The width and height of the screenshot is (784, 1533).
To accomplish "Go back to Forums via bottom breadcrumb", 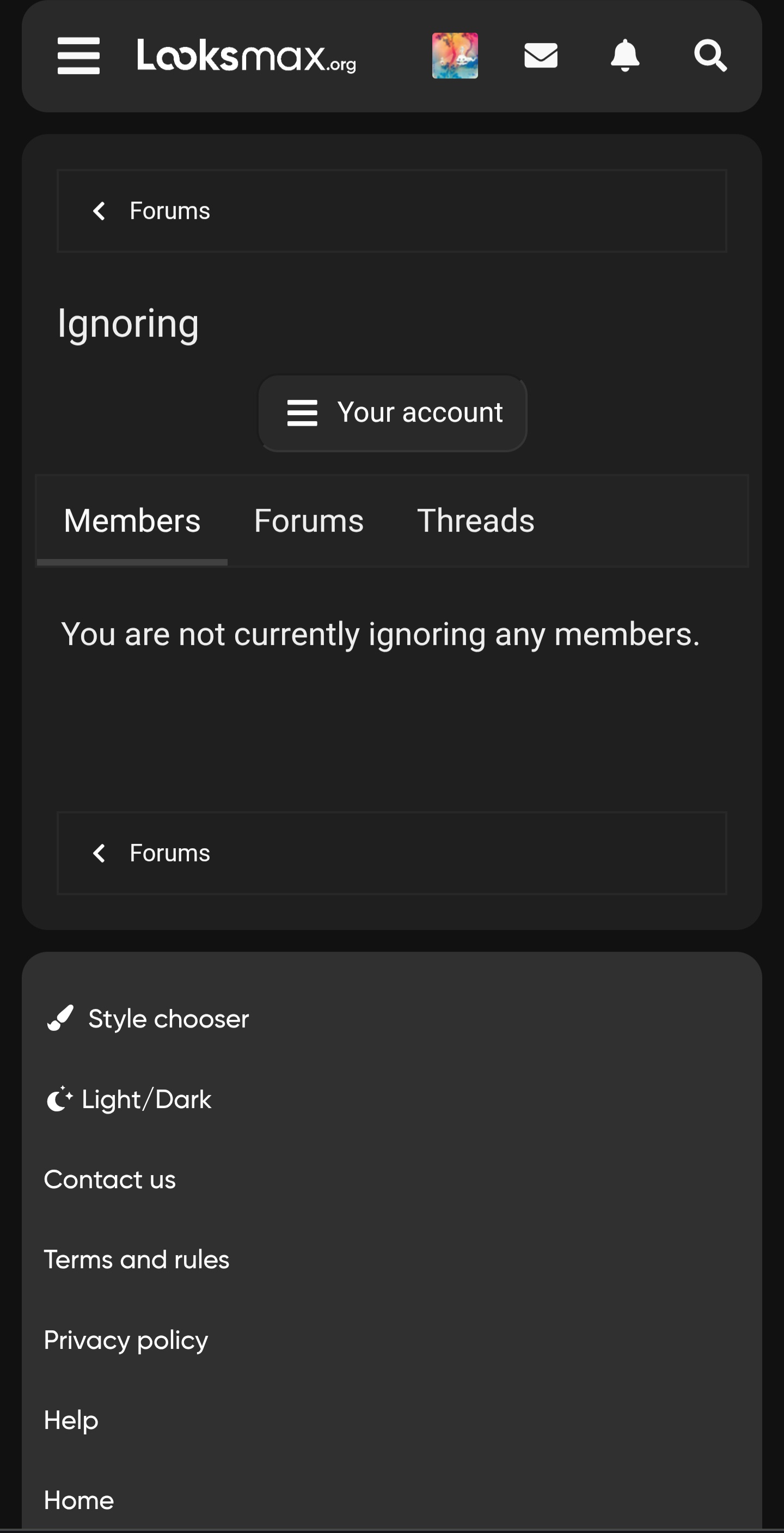I will coord(169,853).
